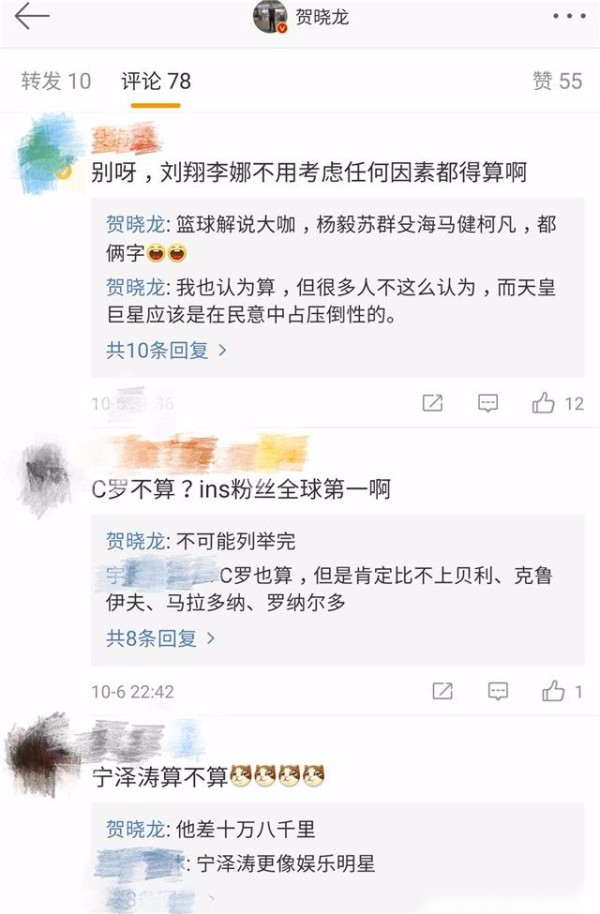Repost the 刘翔李娜 comment
600x914 pixels.
(432, 403)
